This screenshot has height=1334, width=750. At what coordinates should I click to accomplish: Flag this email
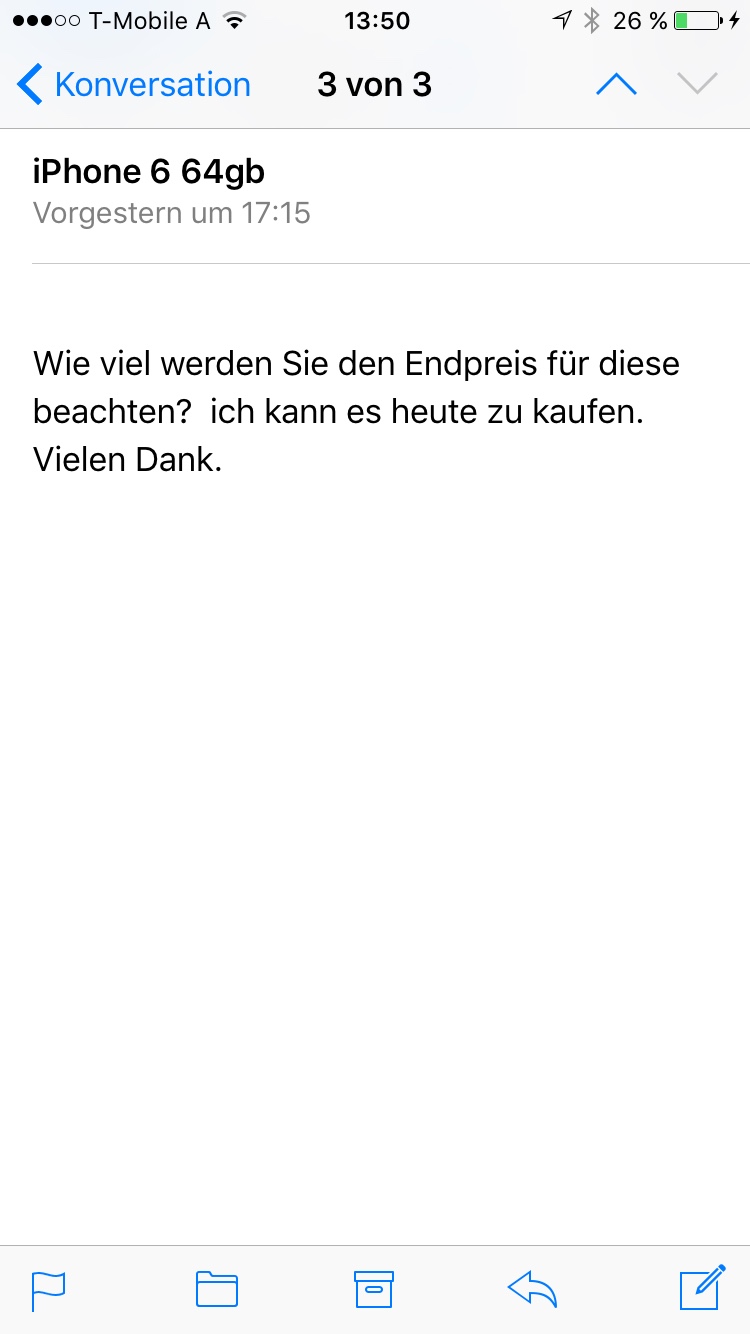coord(48,1289)
